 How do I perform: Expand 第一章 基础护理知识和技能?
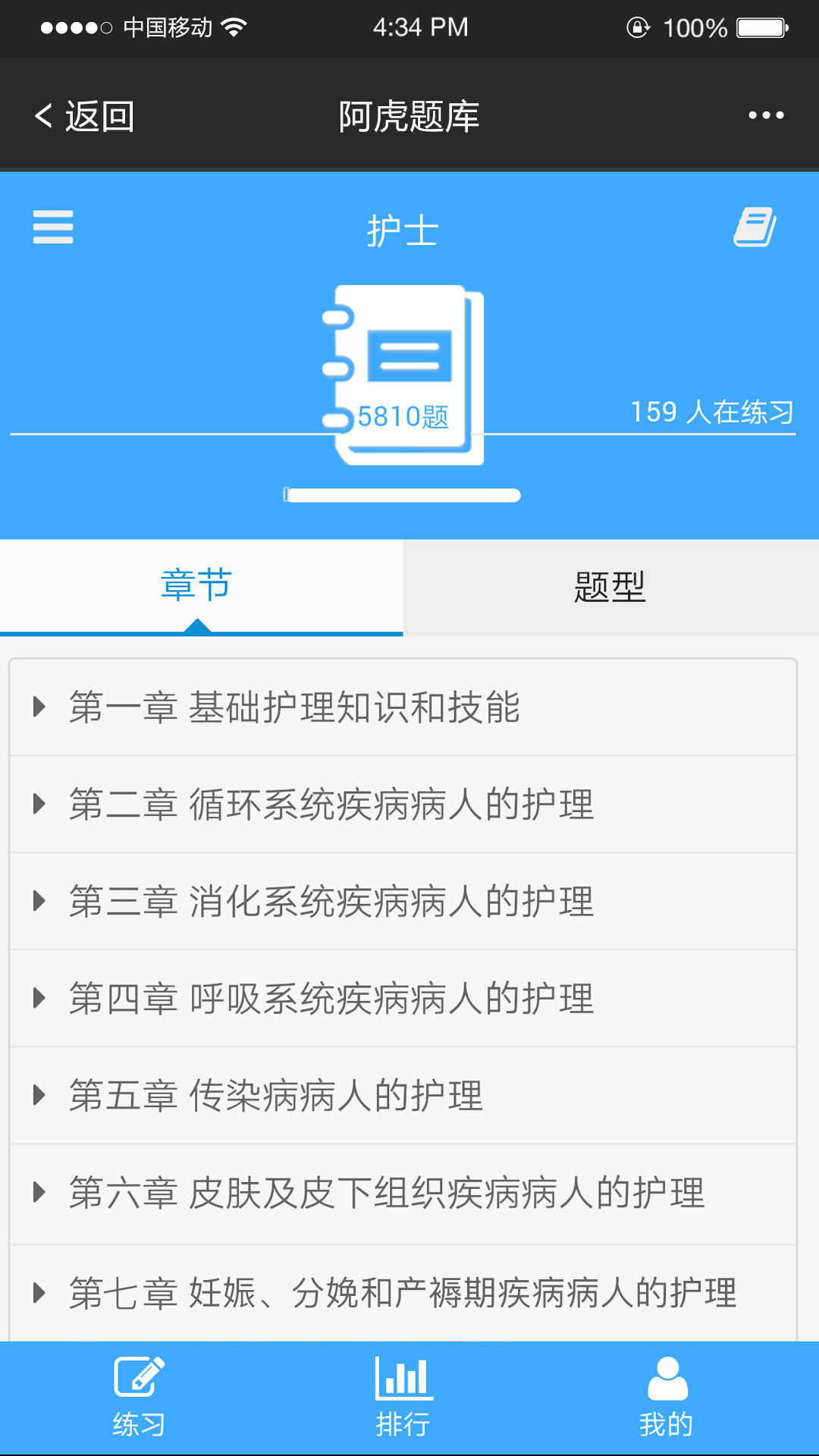[x=403, y=707]
